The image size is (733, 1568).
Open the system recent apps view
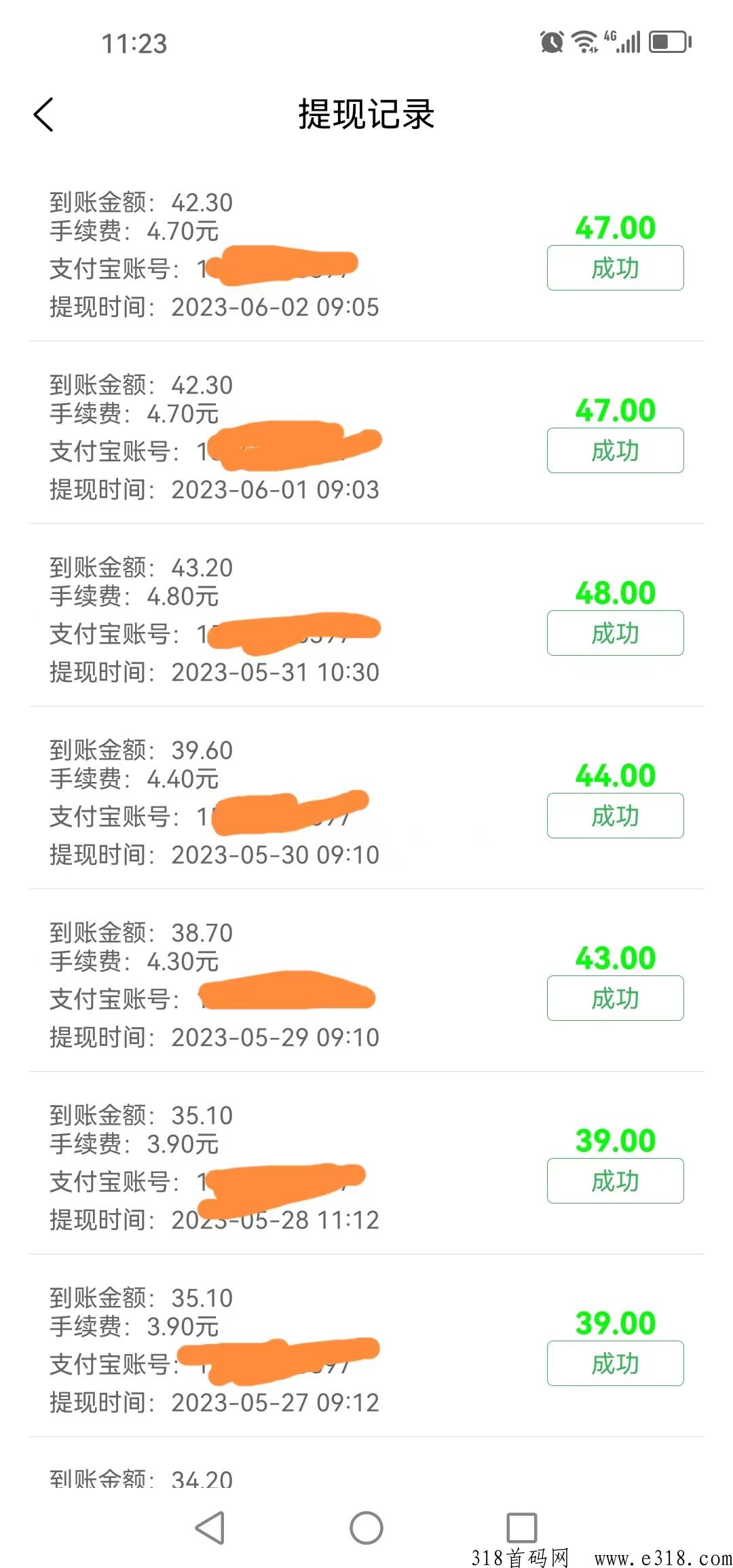pyautogui.click(x=522, y=1528)
